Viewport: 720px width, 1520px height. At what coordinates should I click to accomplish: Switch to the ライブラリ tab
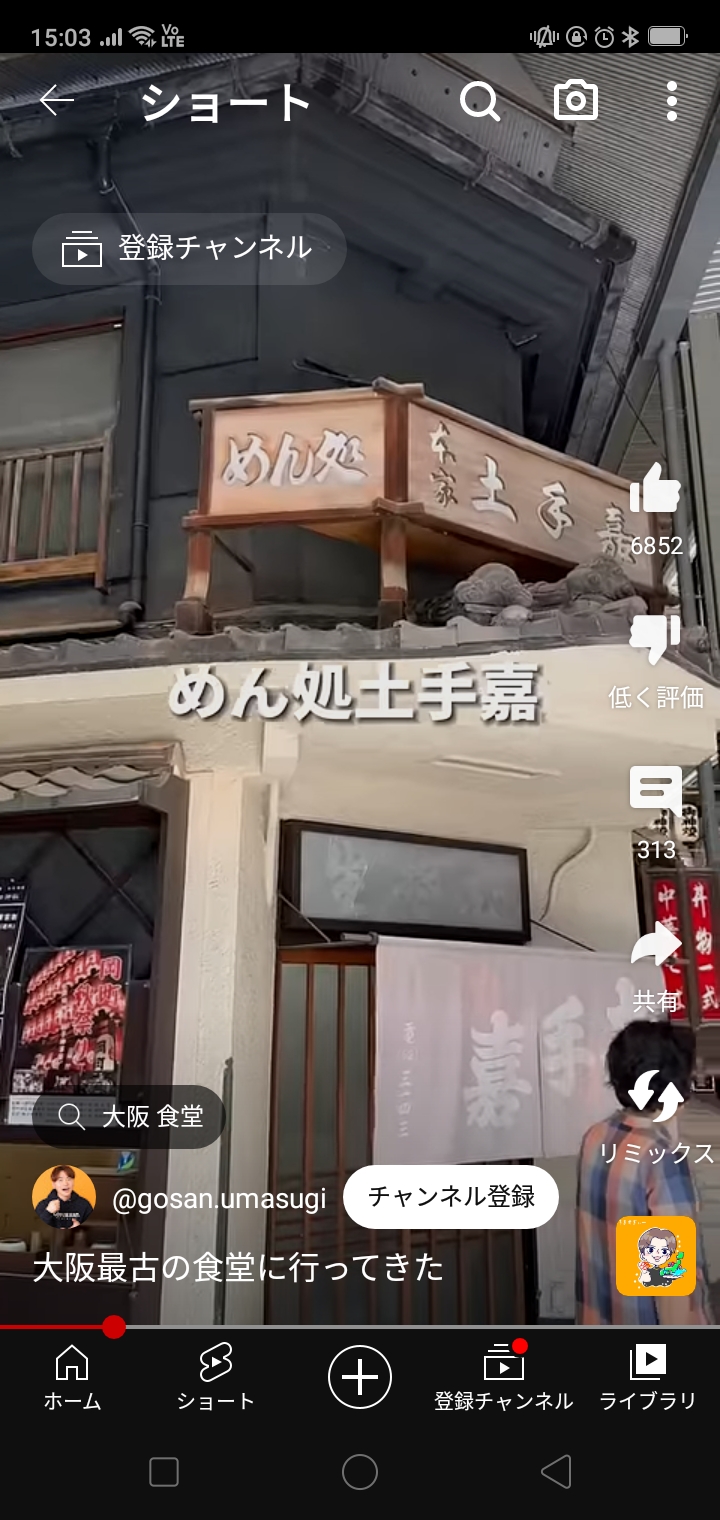[x=648, y=1378]
